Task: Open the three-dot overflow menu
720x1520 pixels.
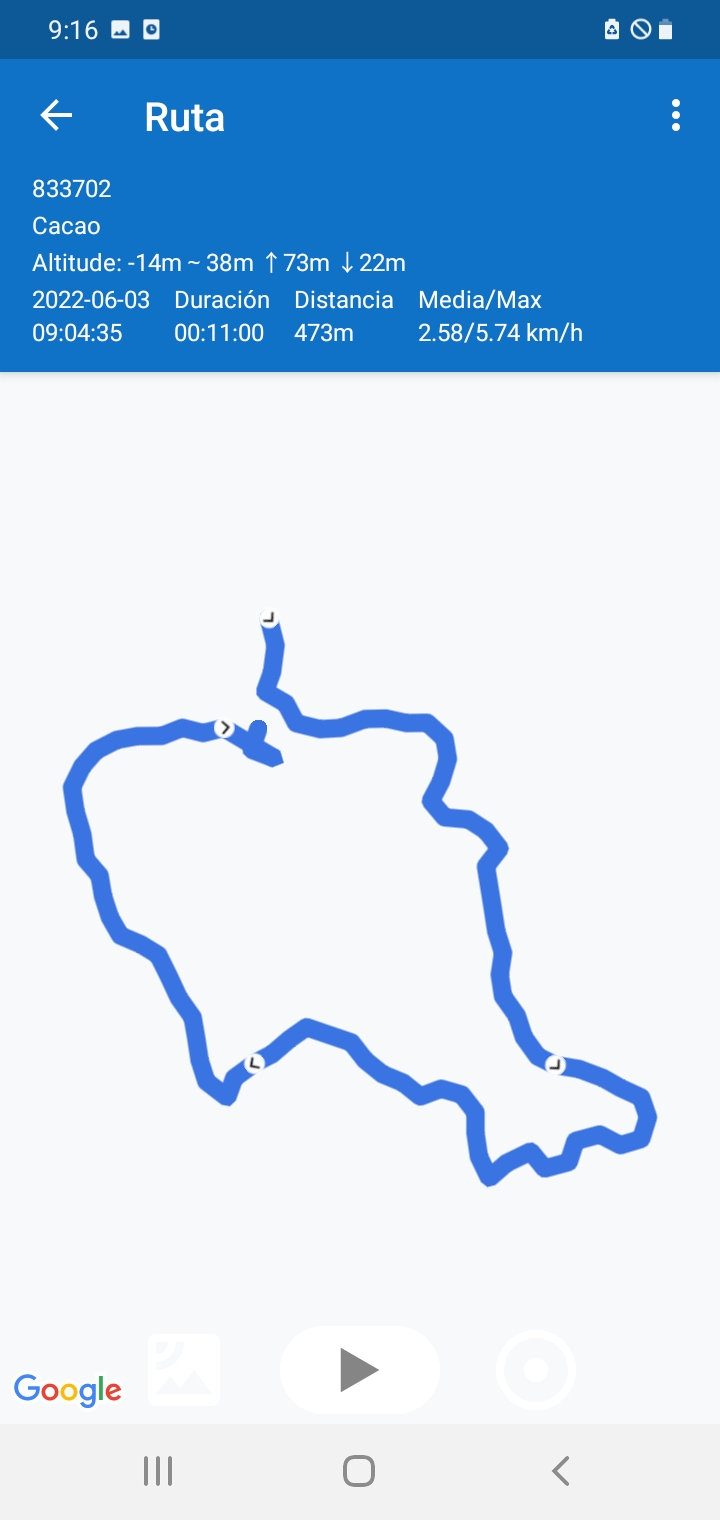Action: 676,116
